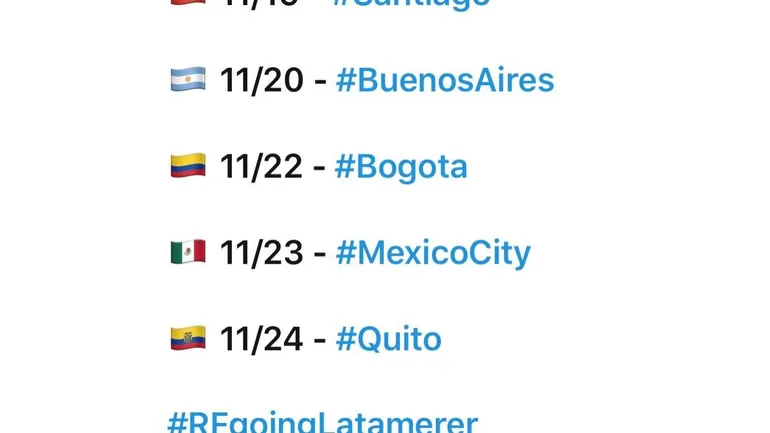This screenshot has height=433, width=770.
Task: View posts tagged #MexicoCity
Action: pyautogui.click(x=432, y=252)
